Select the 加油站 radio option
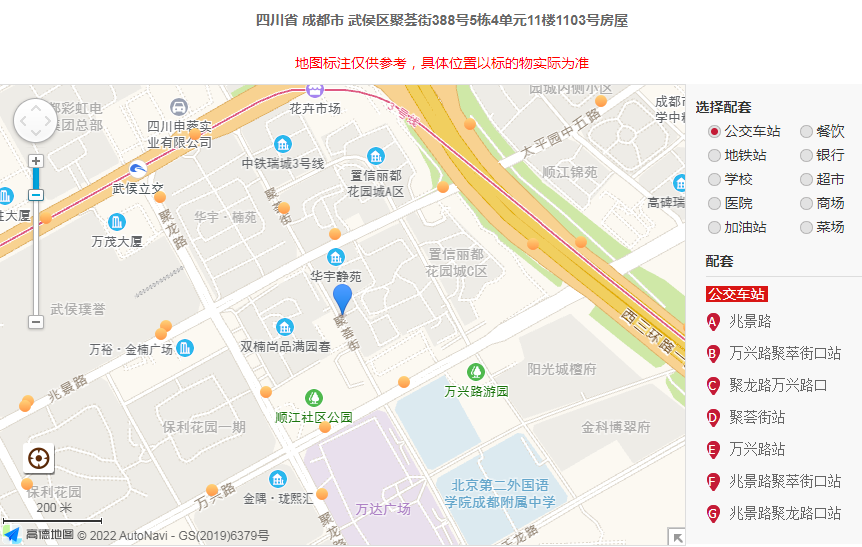Viewport: 862px width, 547px height. click(x=714, y=227)
